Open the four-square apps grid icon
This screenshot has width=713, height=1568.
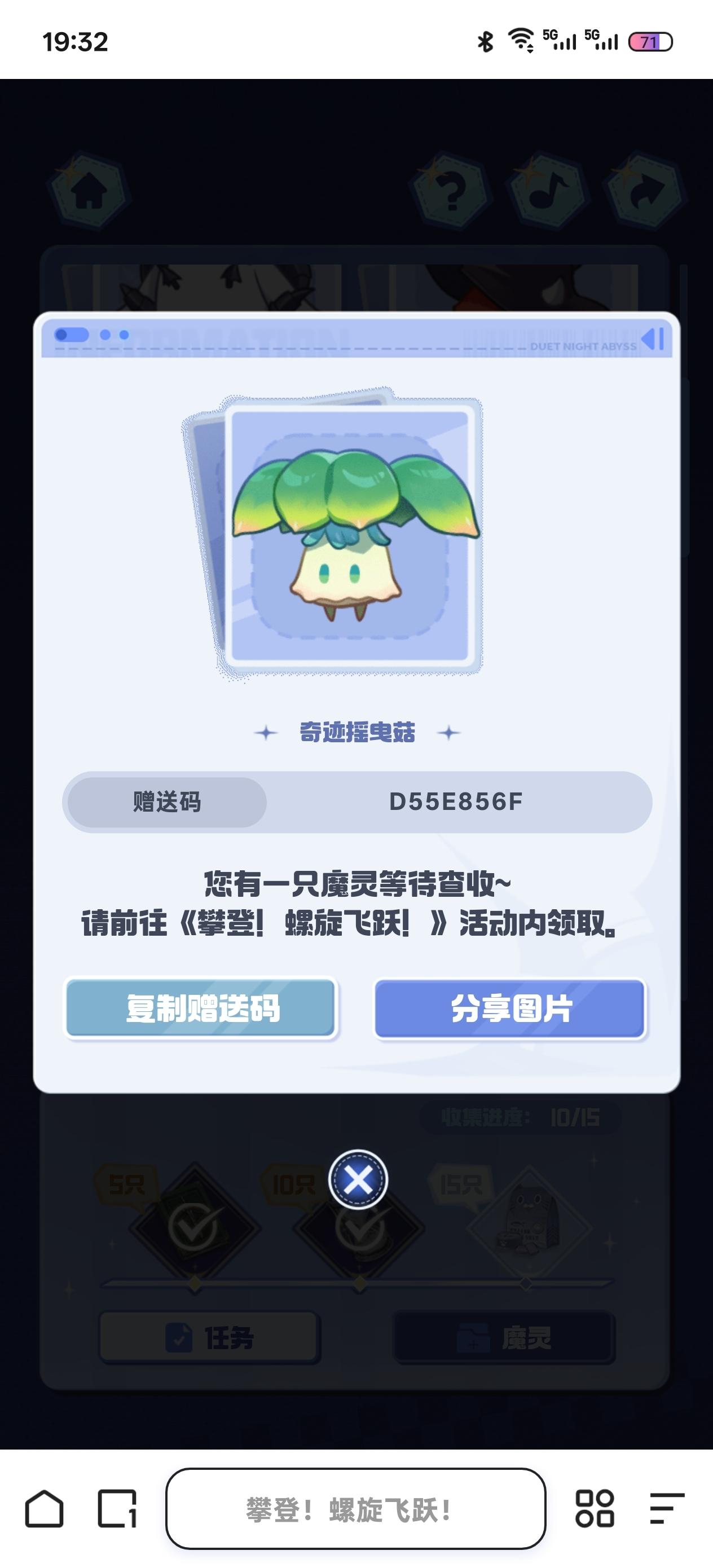(595, 1509)
